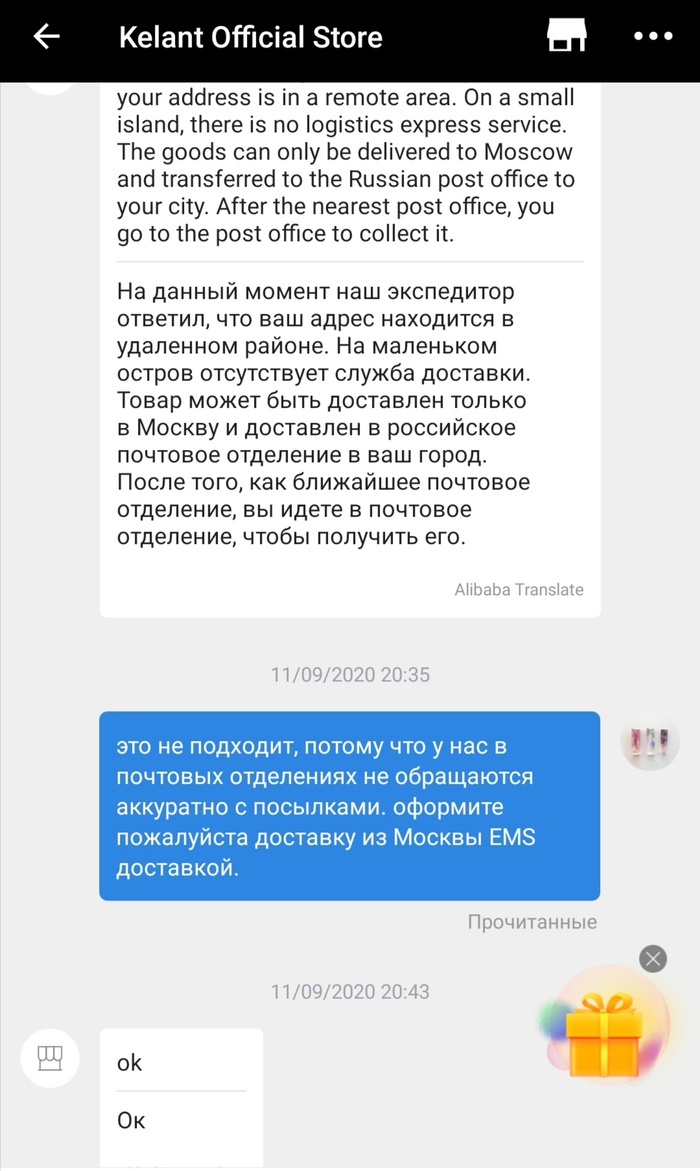Open the gift box promotion
Screen dimensions: 700x1171
[x=603, y=1033]
